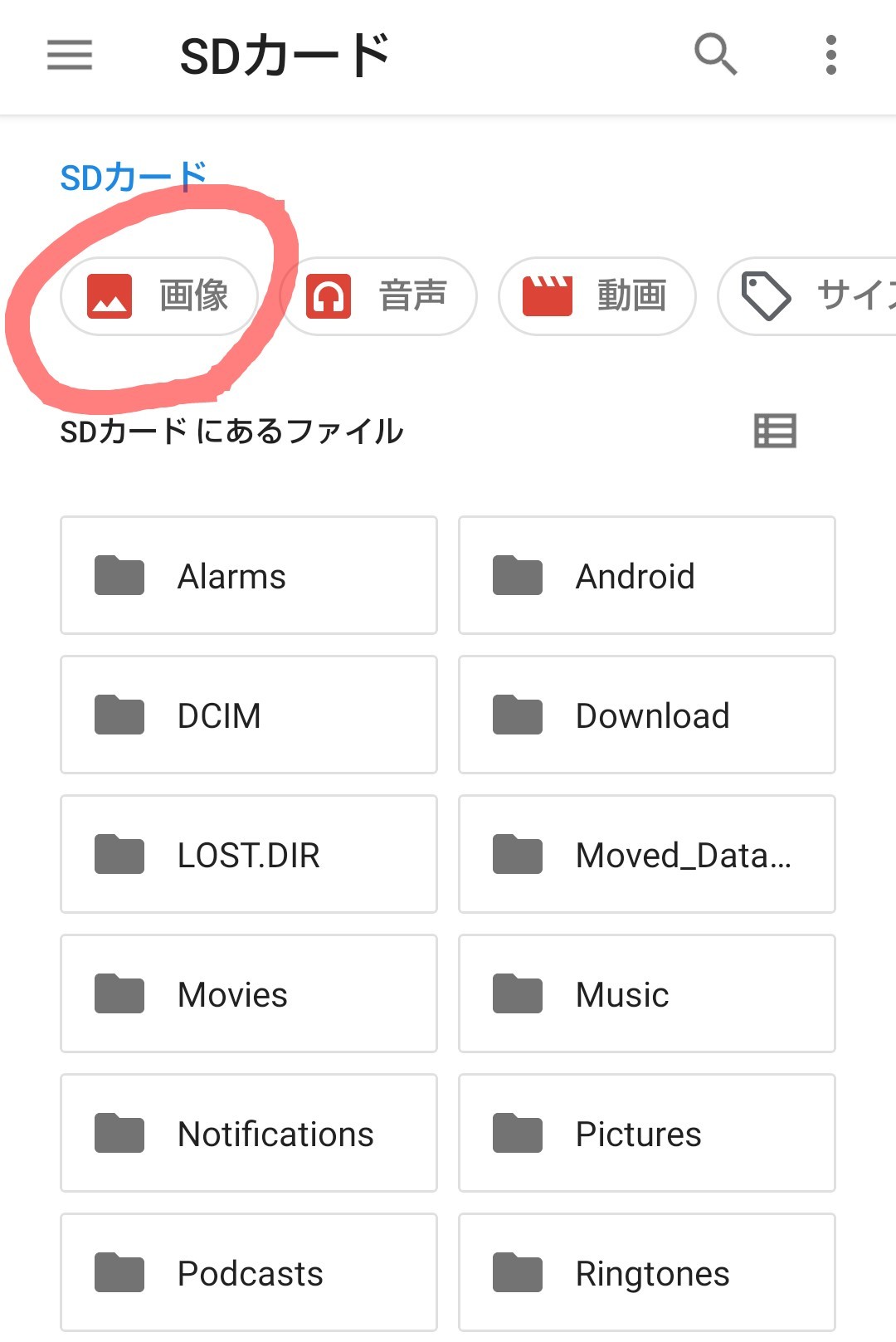Open the Android folder

[647, 576]
